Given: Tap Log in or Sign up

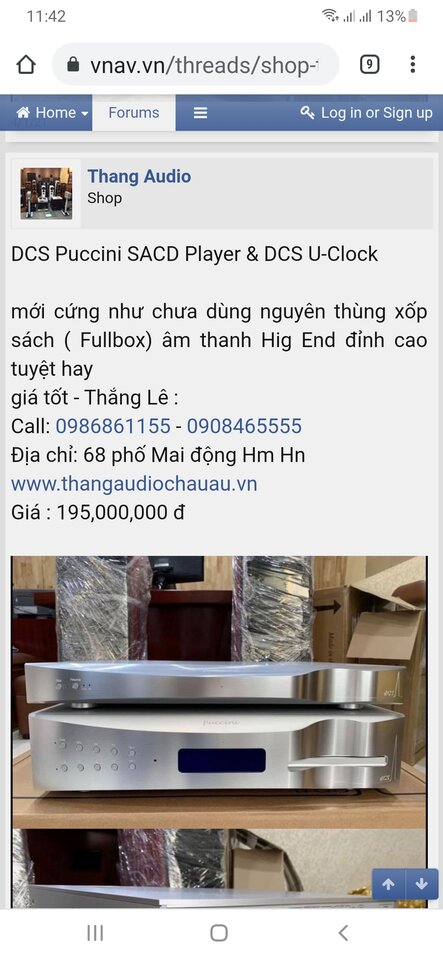Looking at the screenshot, I should click(366, 113).
